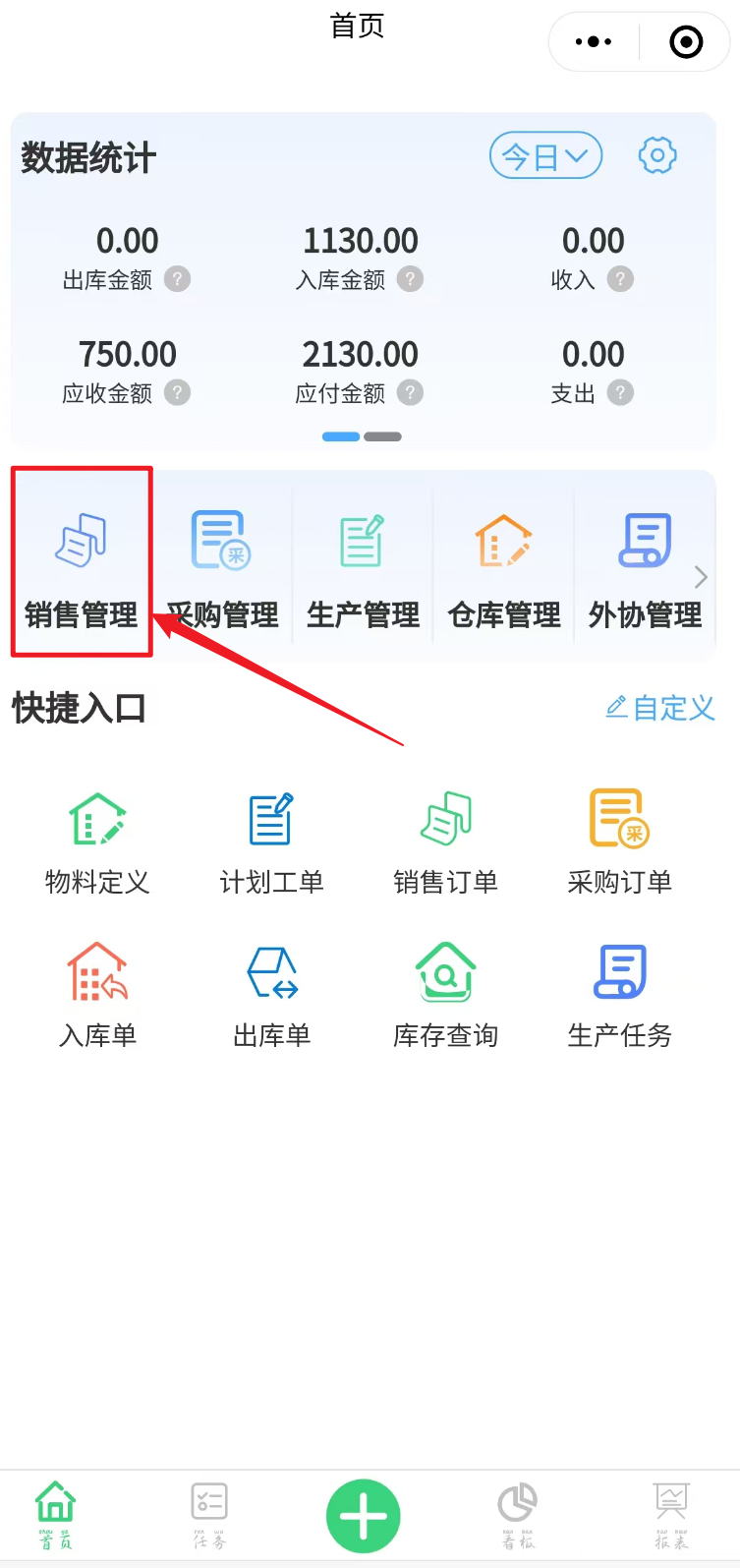
Task: Open the mini program overflow menu
Action: click(x=594, y=42)
